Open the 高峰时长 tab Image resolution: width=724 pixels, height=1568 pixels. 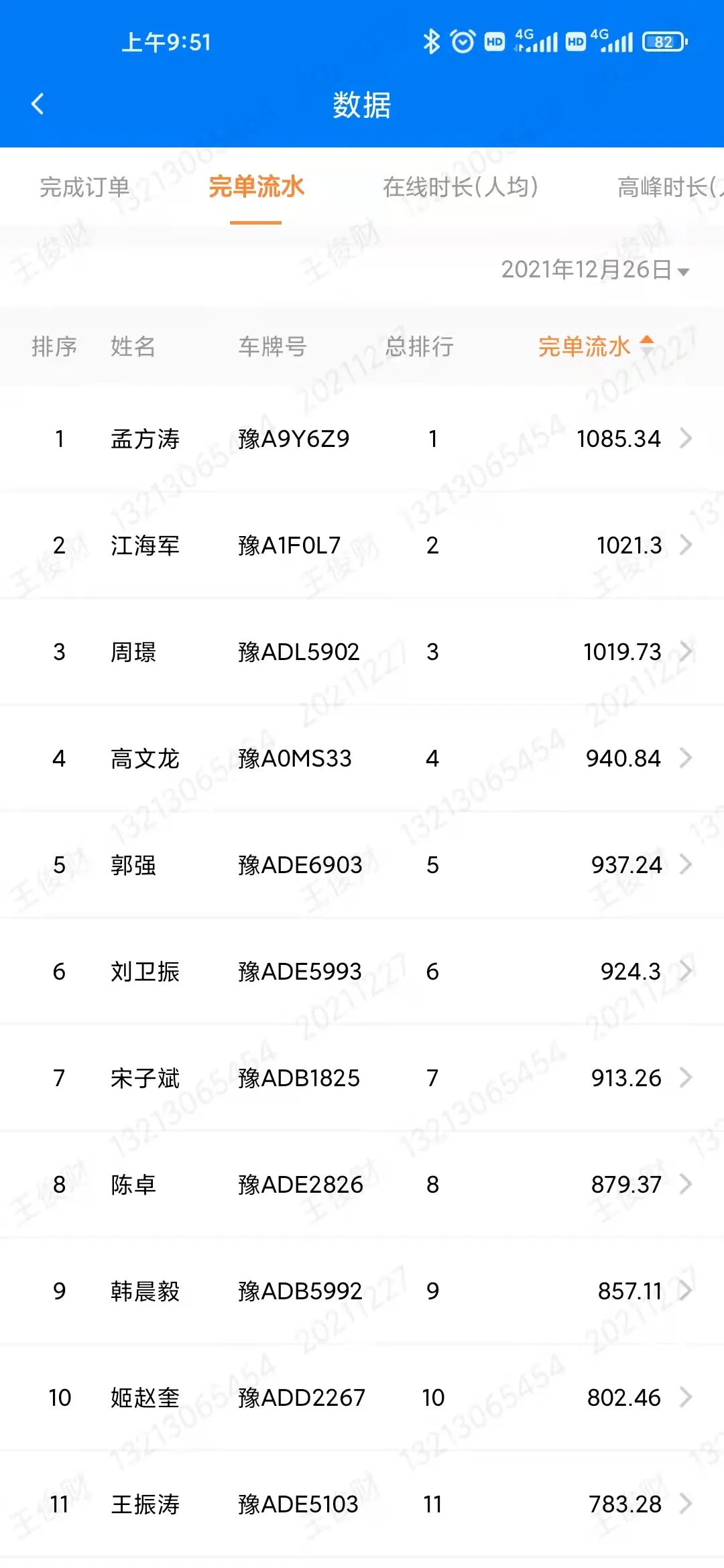[x=670, y=187]
